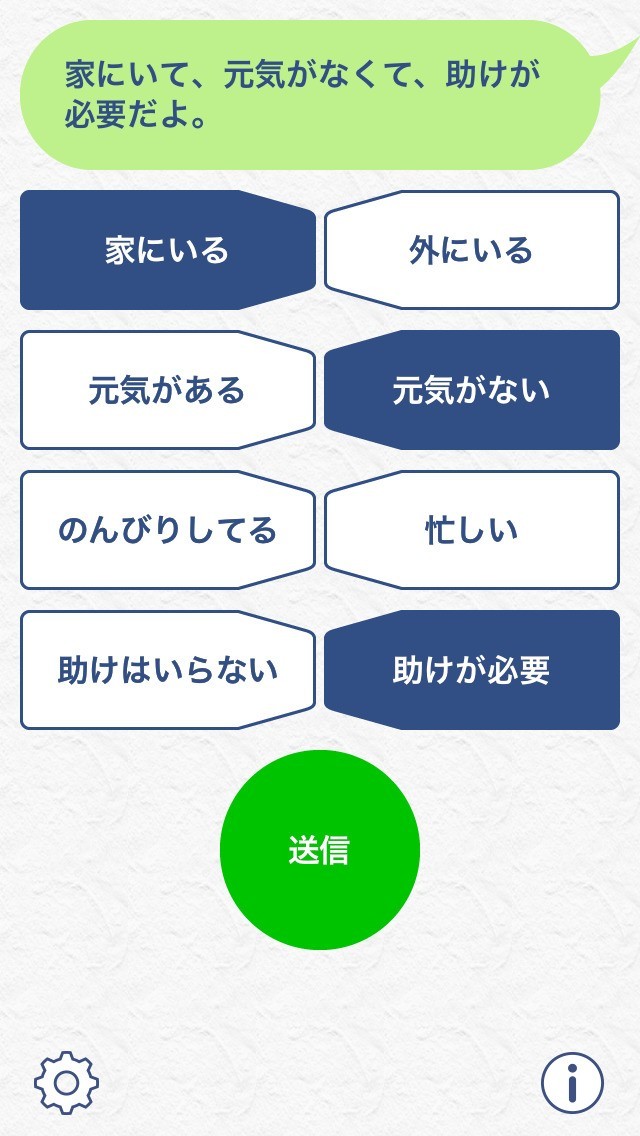Choose the 外にいる option
Viewport: 640px width, 1136px height.
(x=471, y=250)
